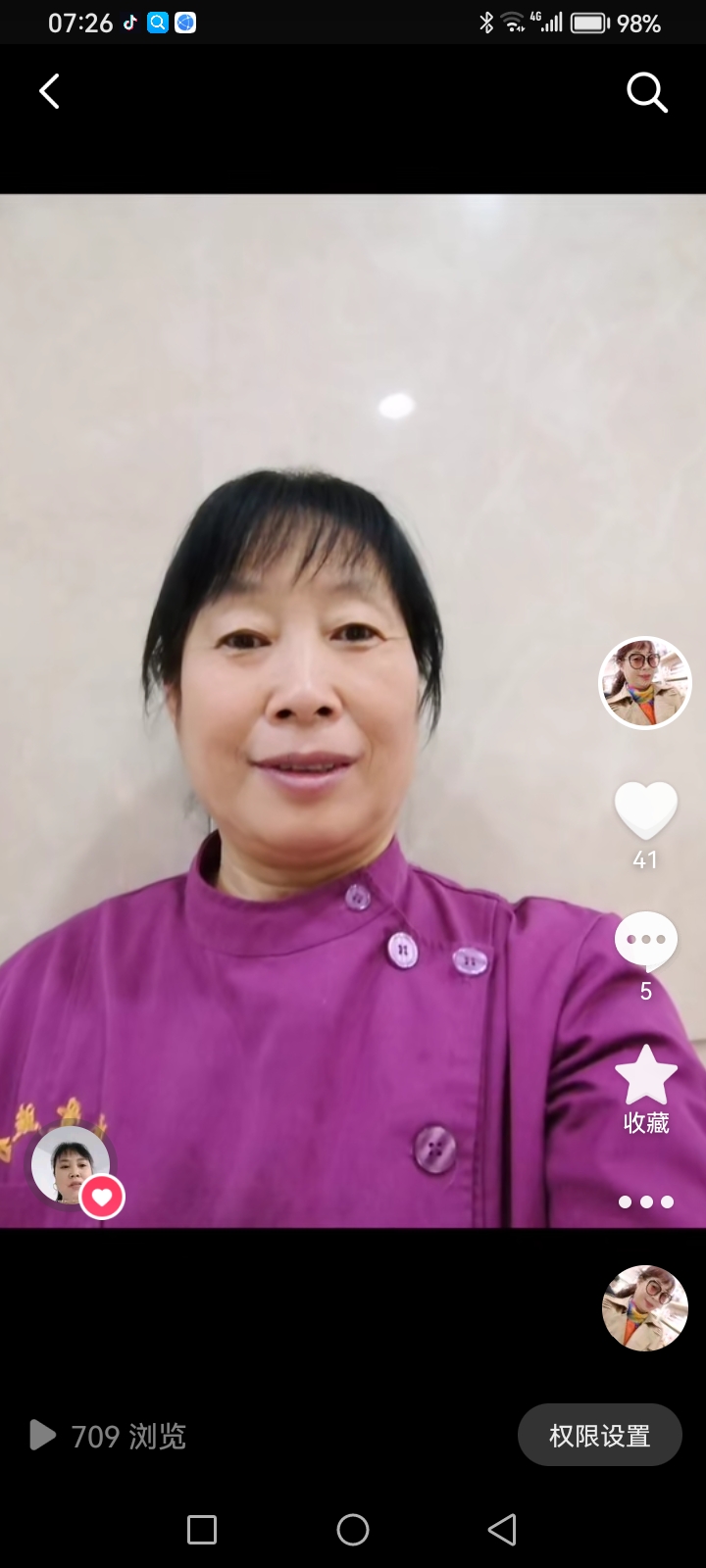This screenshot has width=706, height=1568.
Task: Tap the small avatar with heart badge
Action: (73, 1166)
